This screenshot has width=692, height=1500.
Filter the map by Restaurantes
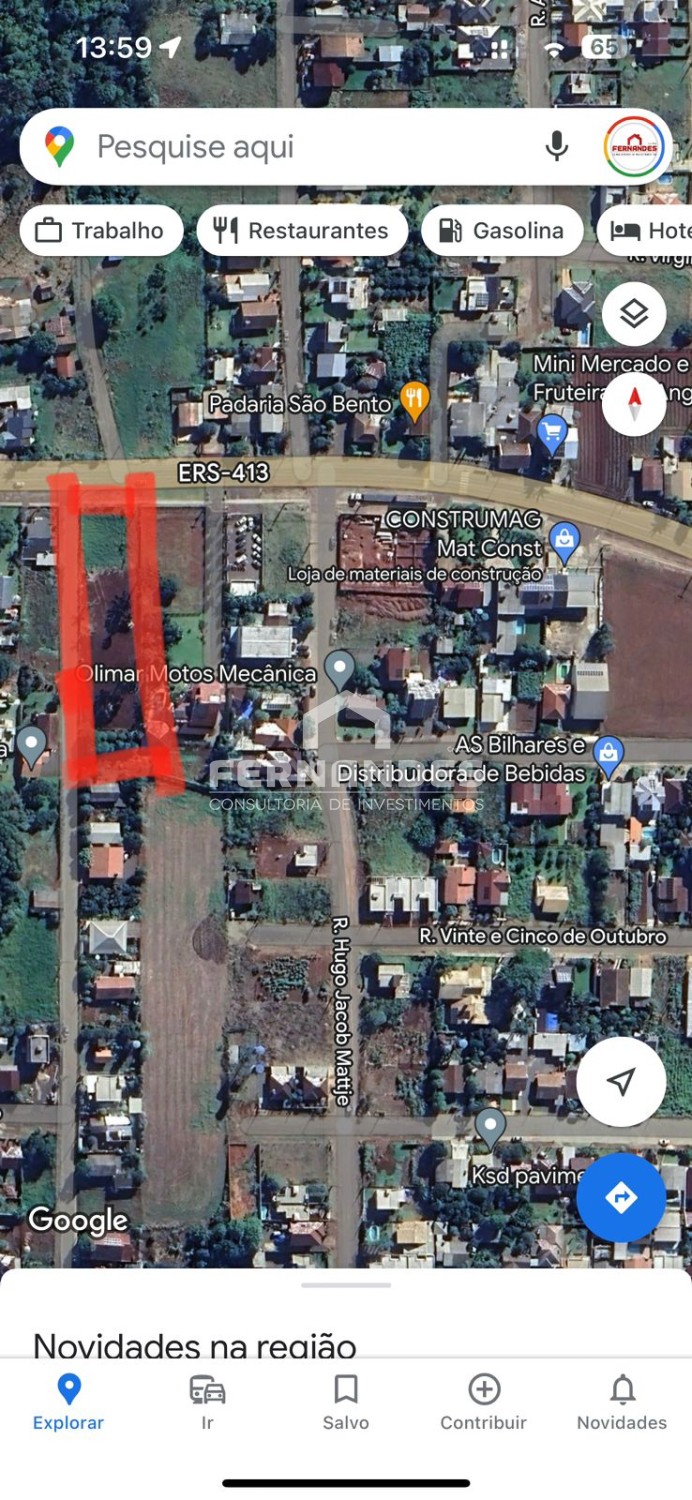tap(302, 231)
